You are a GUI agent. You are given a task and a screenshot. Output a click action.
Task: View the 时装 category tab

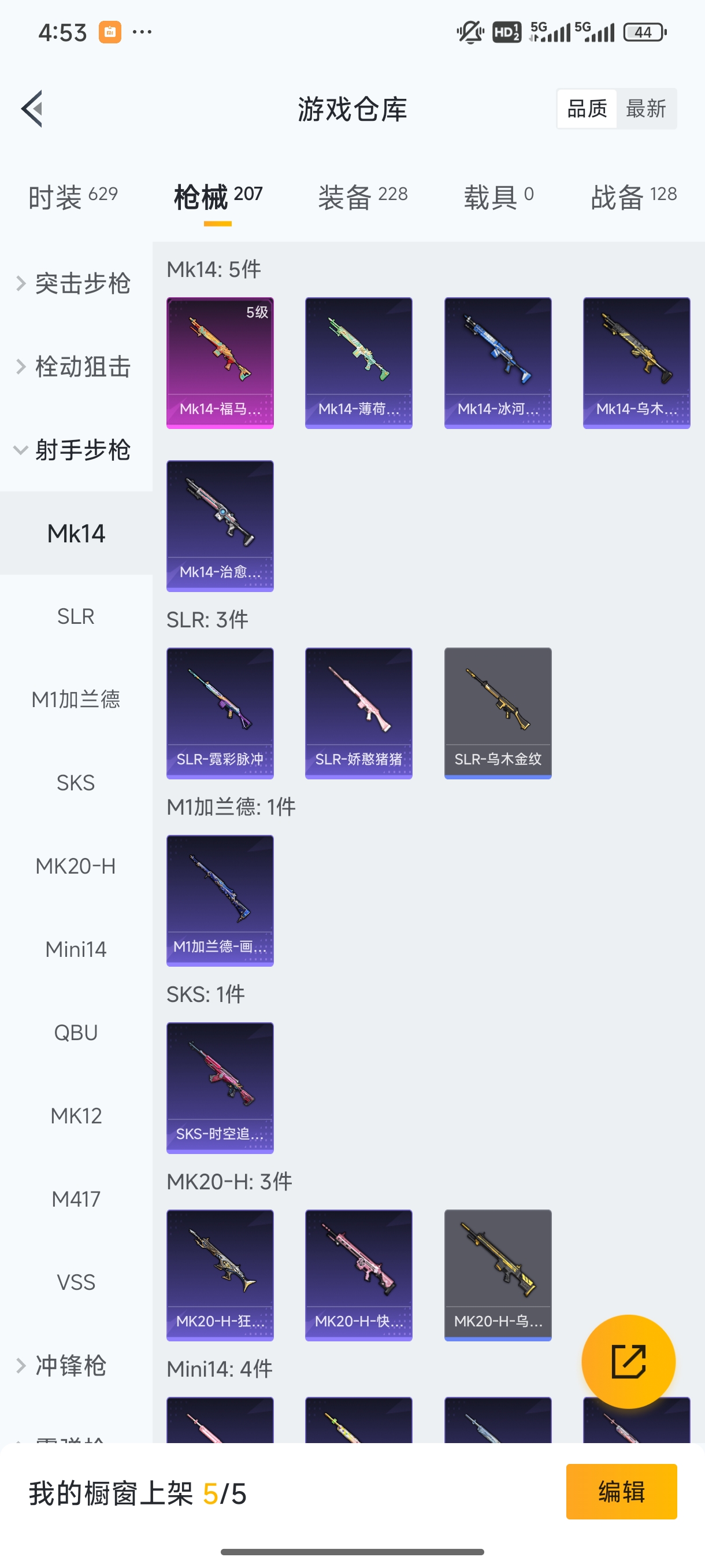pyautogui.click(x=73, y=195)
